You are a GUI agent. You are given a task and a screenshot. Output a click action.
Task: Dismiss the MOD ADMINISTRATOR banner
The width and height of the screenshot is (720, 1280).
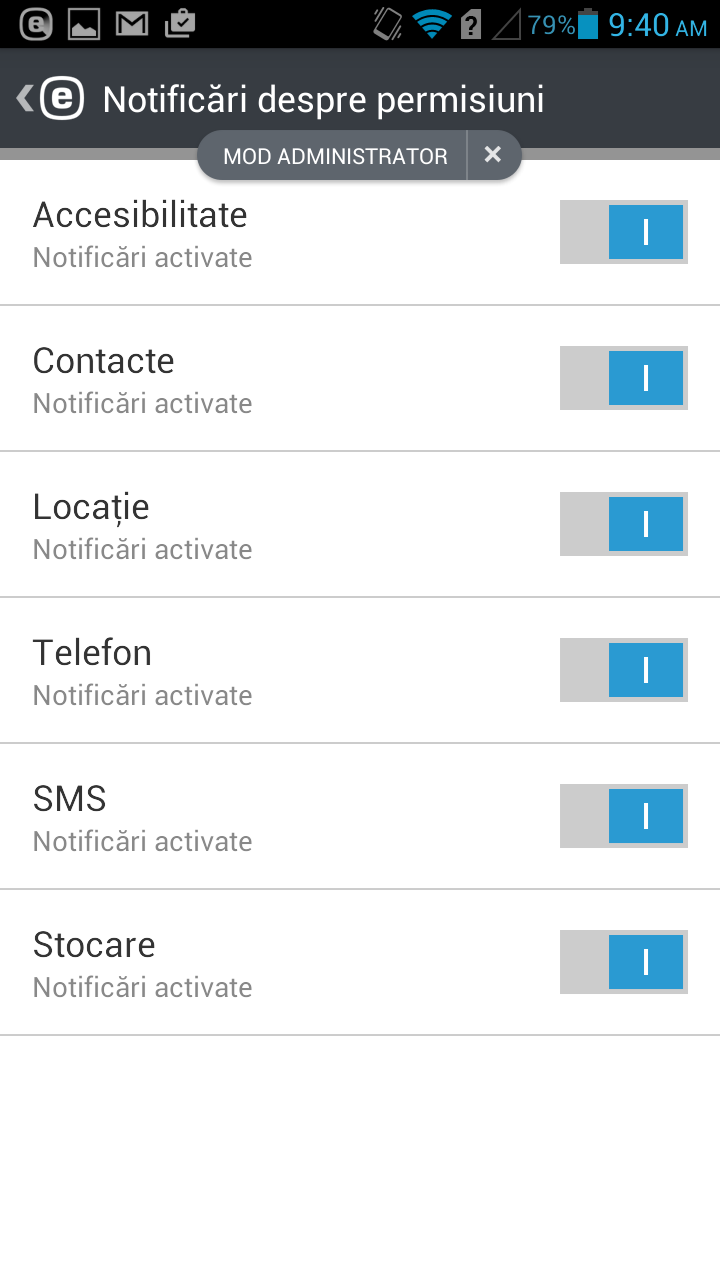coord(492,155)
